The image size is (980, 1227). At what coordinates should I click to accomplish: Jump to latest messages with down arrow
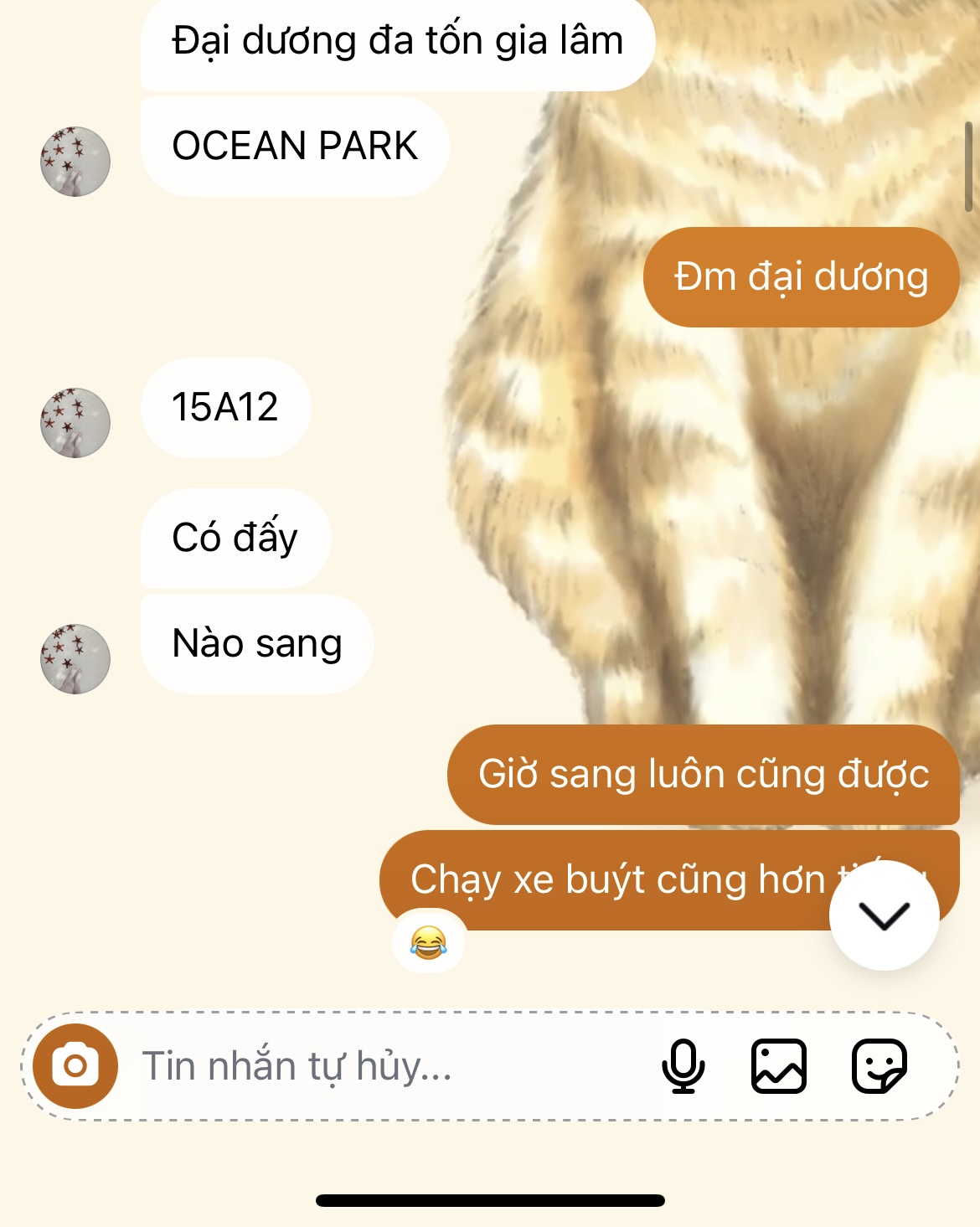[x=884, y=915]
